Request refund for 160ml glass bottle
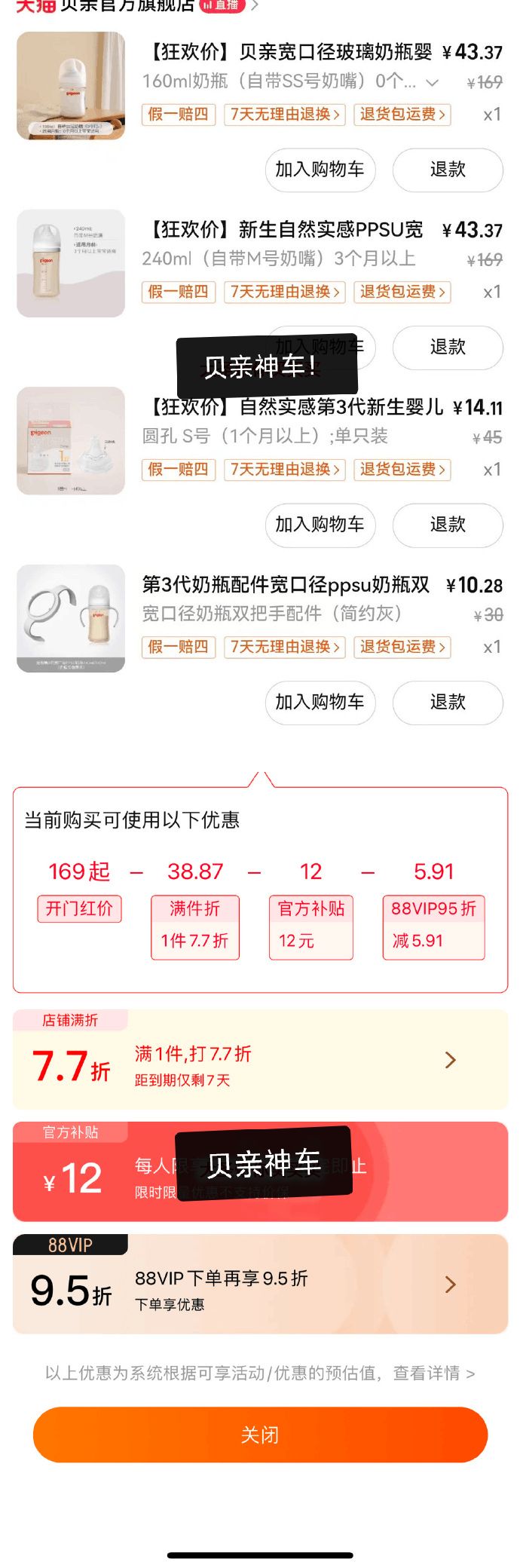Image resolution: width=520 pixels, height=1568 pixels. [x=448, y=170]
